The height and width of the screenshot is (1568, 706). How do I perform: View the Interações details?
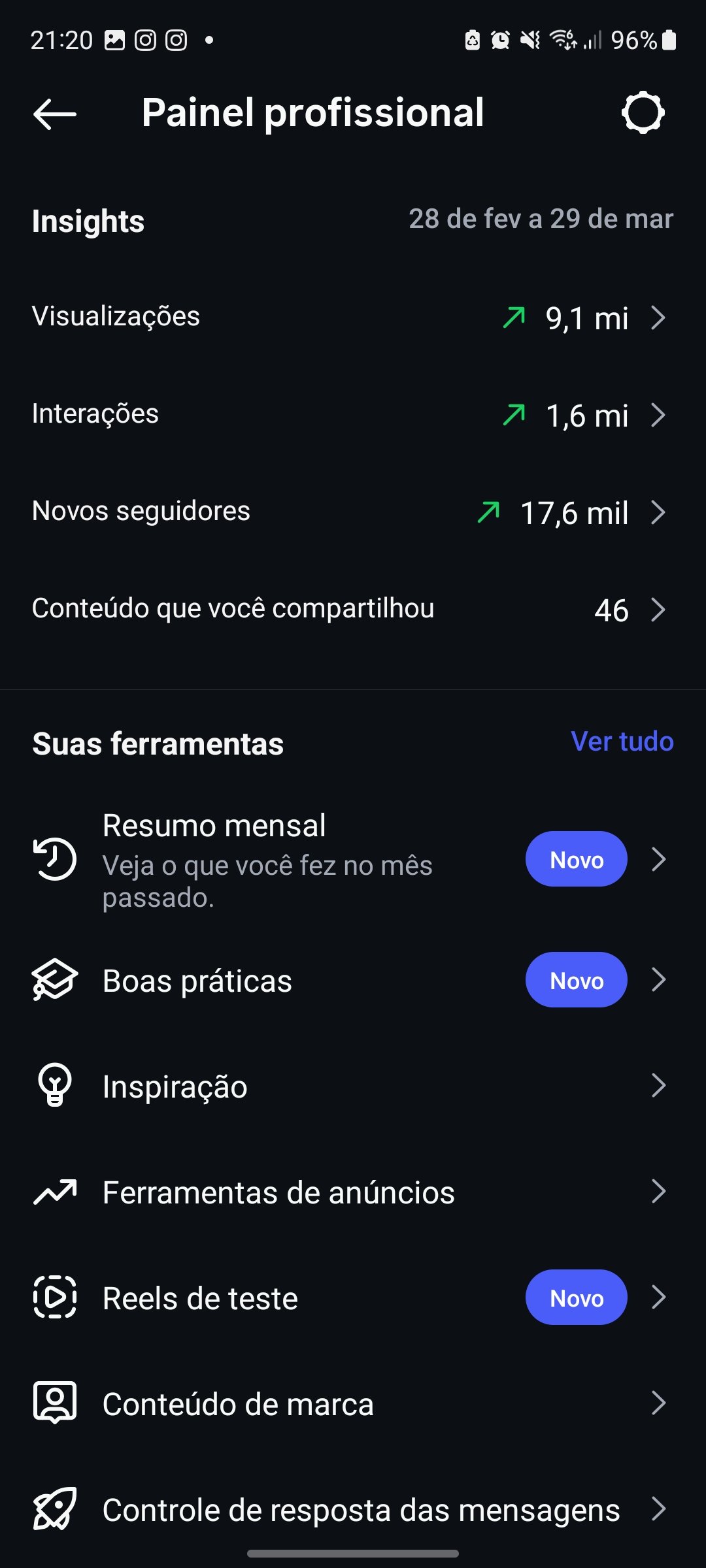pyautogui.click(x=353, y=415)
